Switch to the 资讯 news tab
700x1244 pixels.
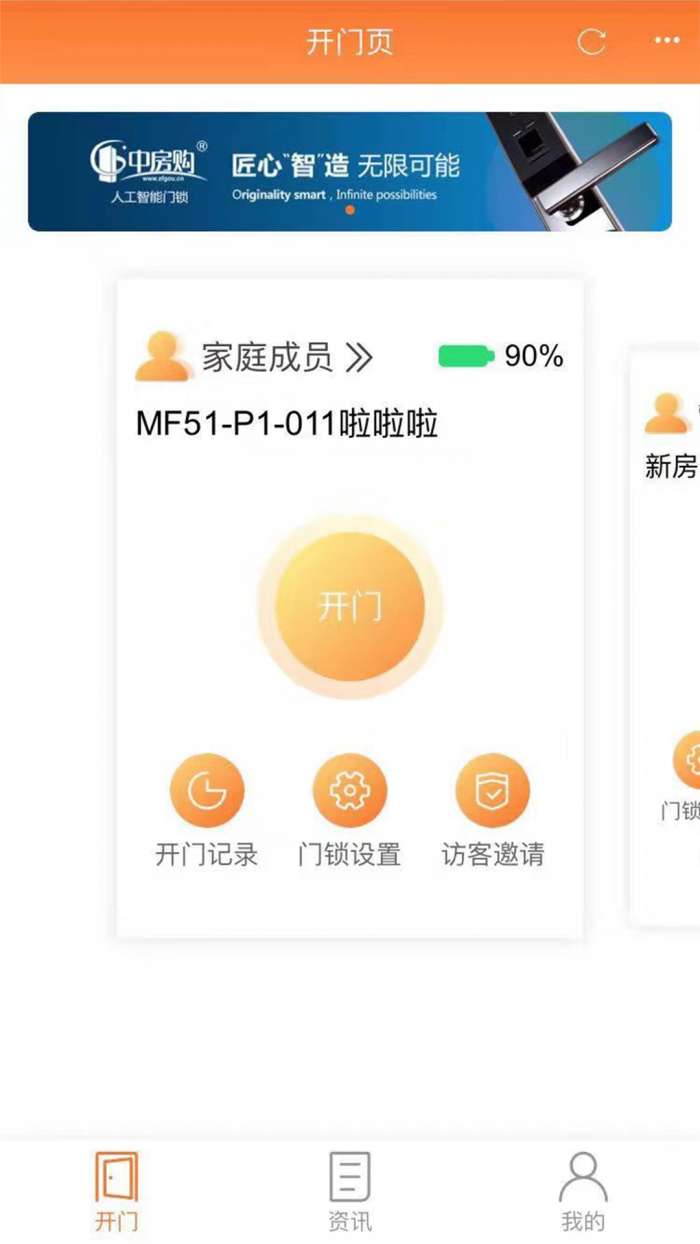click(349, 1190)
